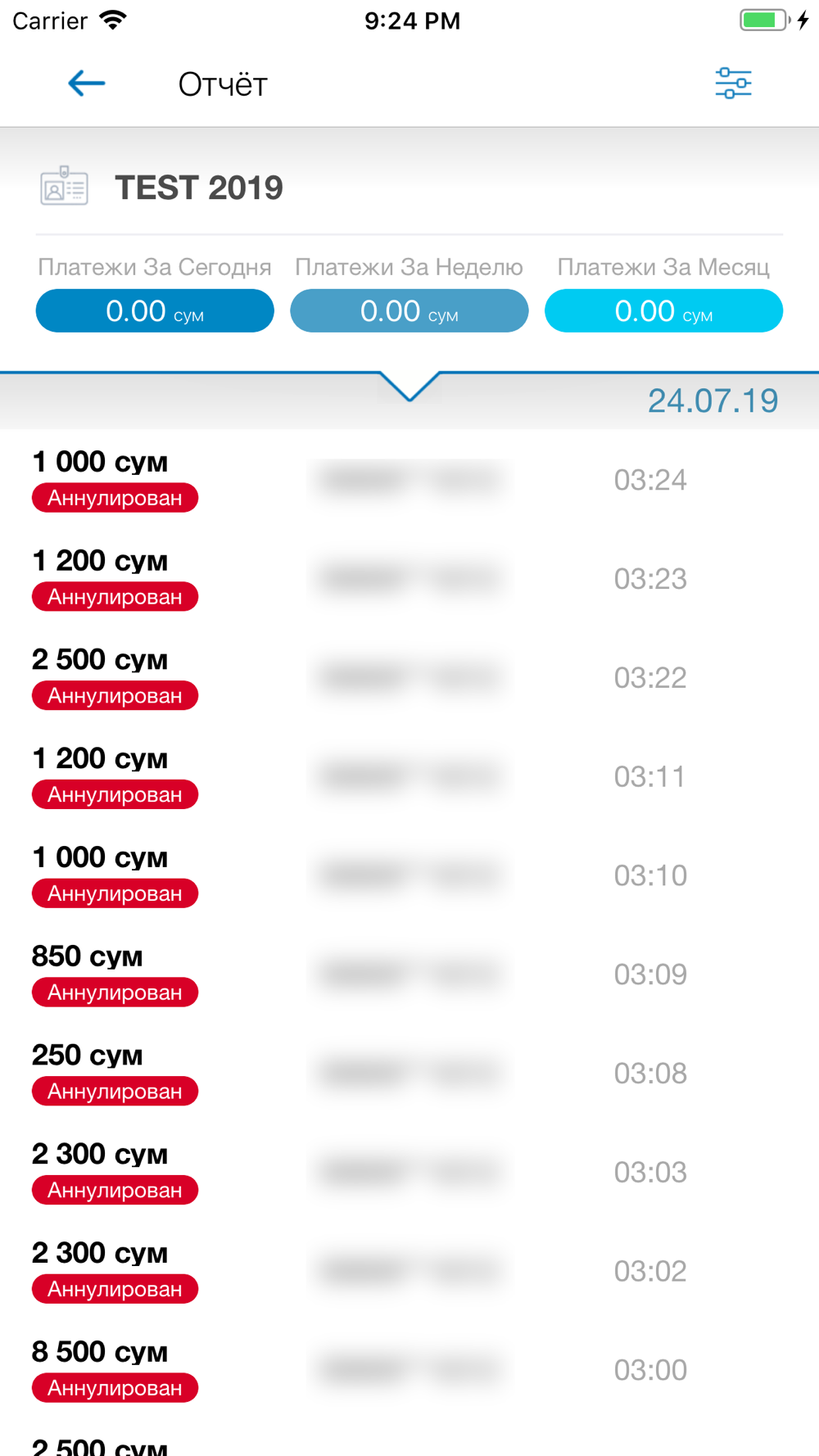Open the report filter settings
Screen dimensions: 819x1456
point(733,83)
